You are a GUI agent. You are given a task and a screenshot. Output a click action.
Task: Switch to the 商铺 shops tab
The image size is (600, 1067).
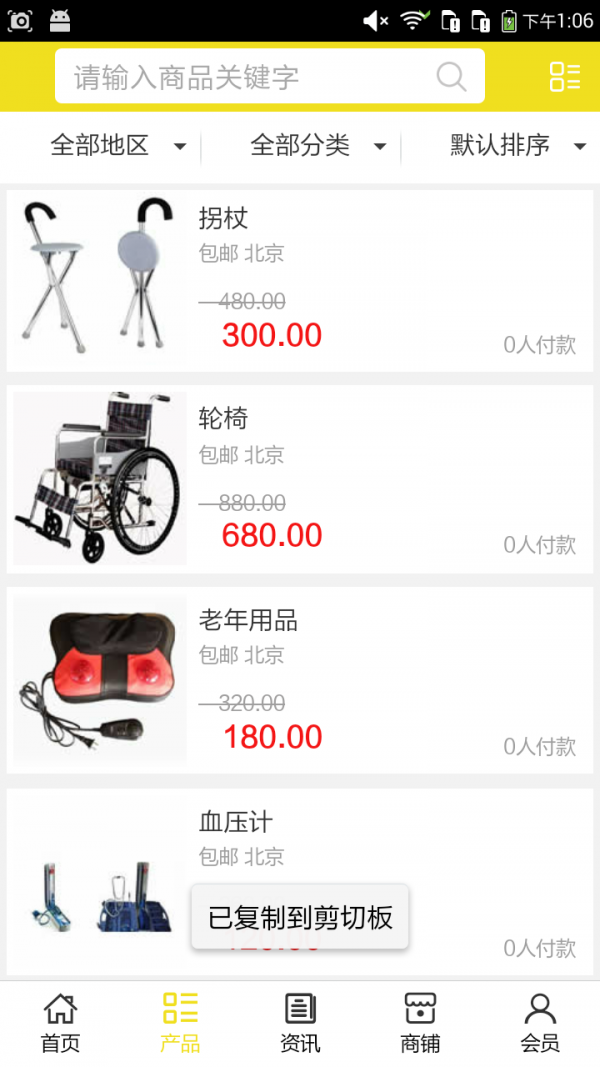[420, 1023]
